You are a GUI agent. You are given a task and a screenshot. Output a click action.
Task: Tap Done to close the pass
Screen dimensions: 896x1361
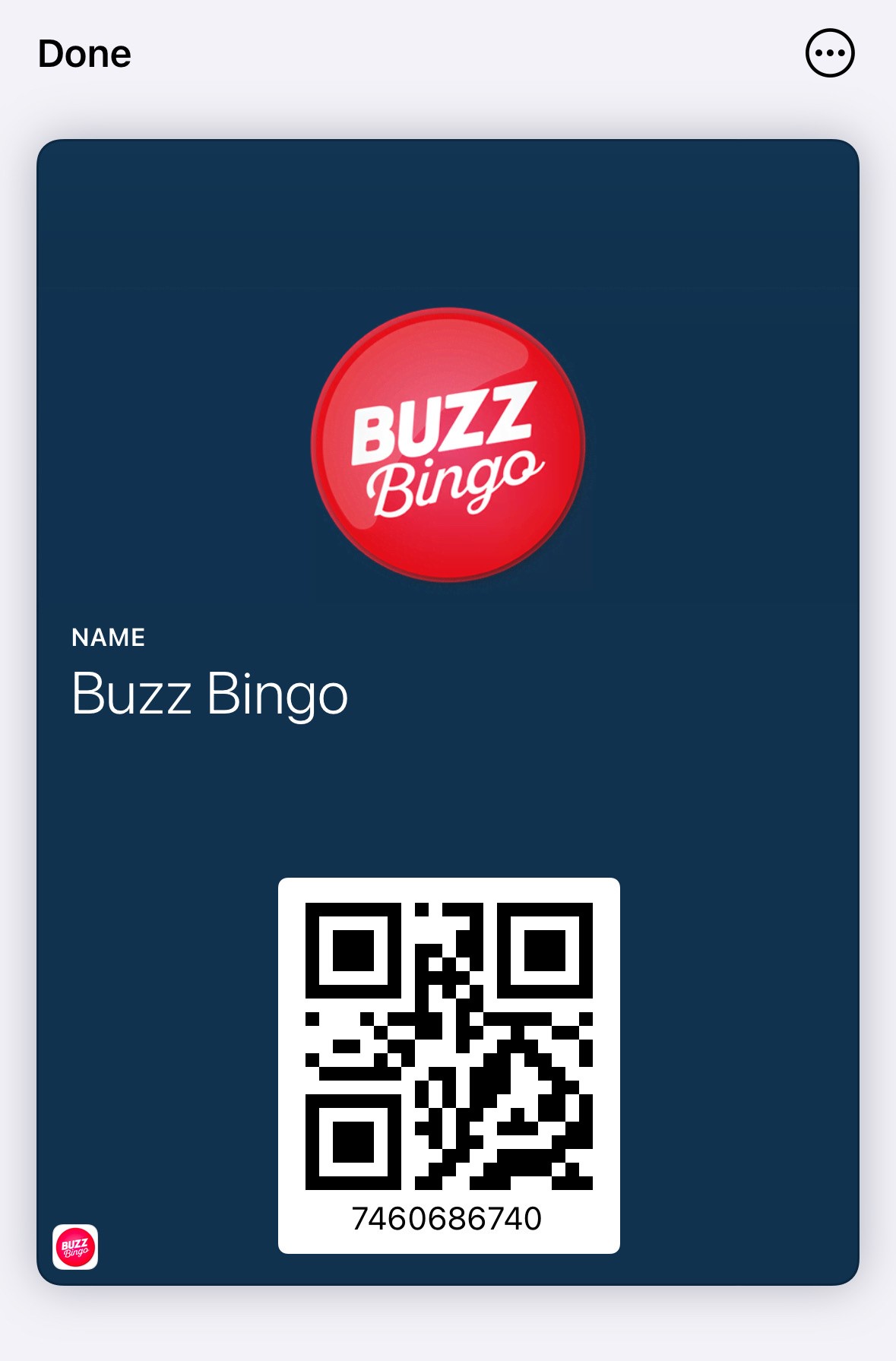84,54
